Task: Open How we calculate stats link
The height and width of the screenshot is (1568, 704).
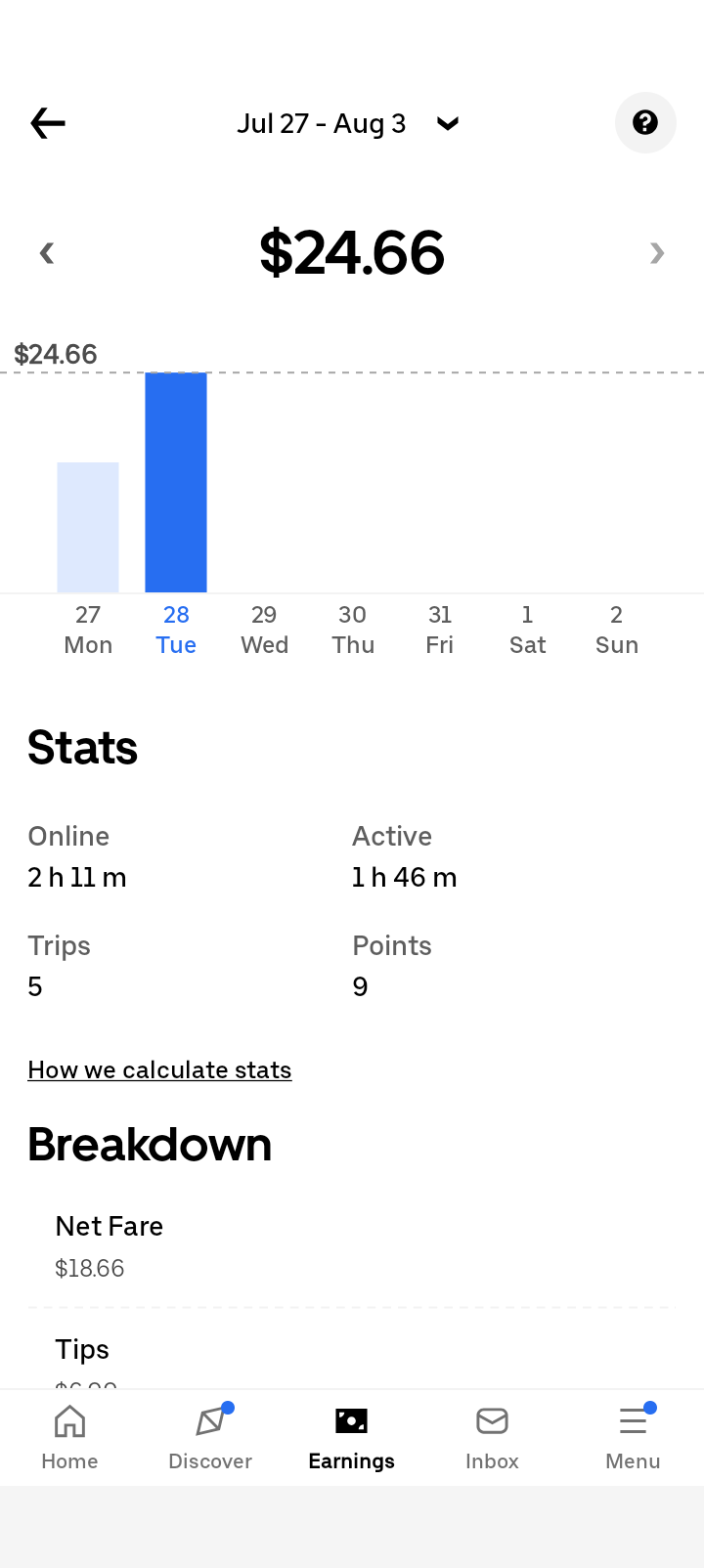Action: (x=159, y=1069)
